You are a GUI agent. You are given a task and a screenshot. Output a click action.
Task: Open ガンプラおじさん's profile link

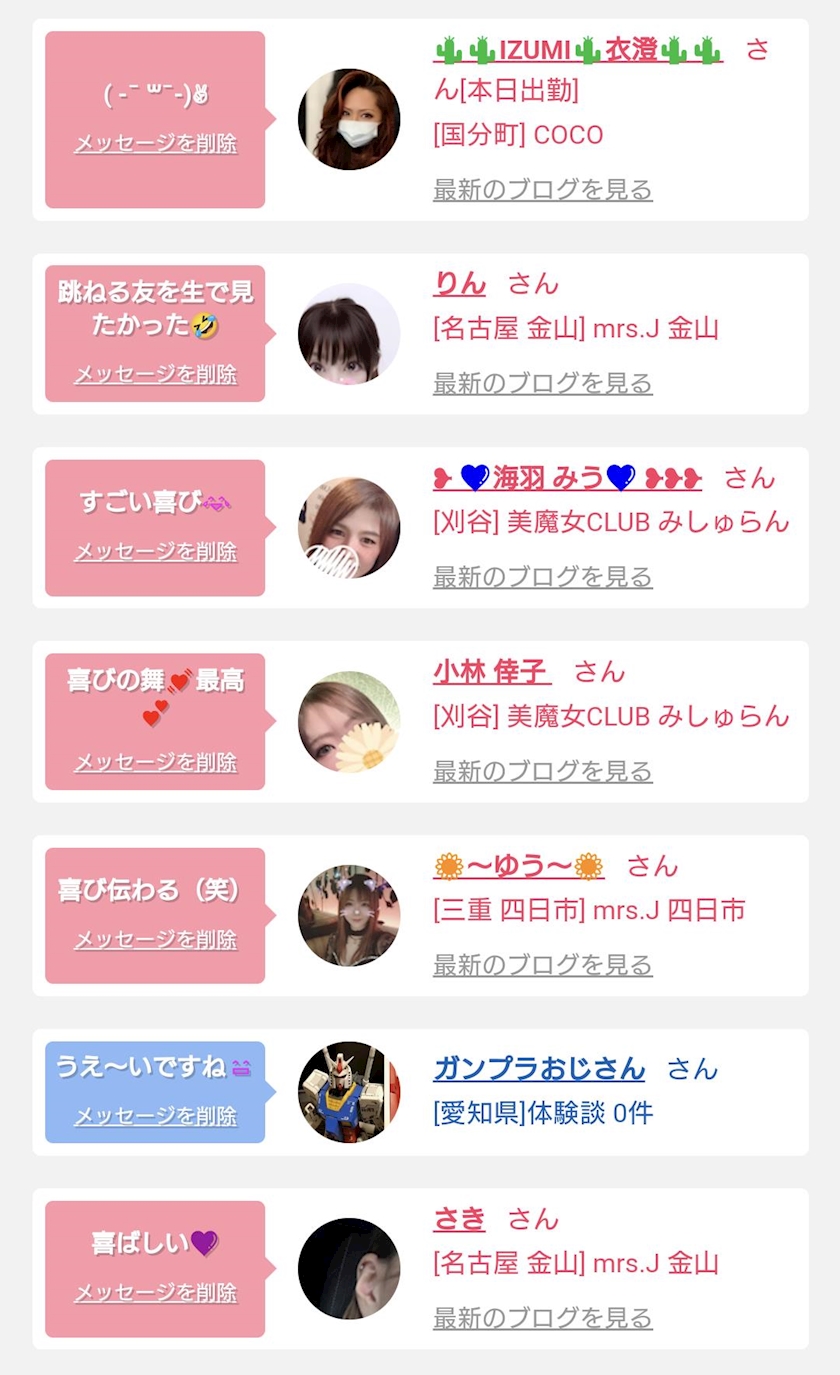click(x=539, y=1069)
